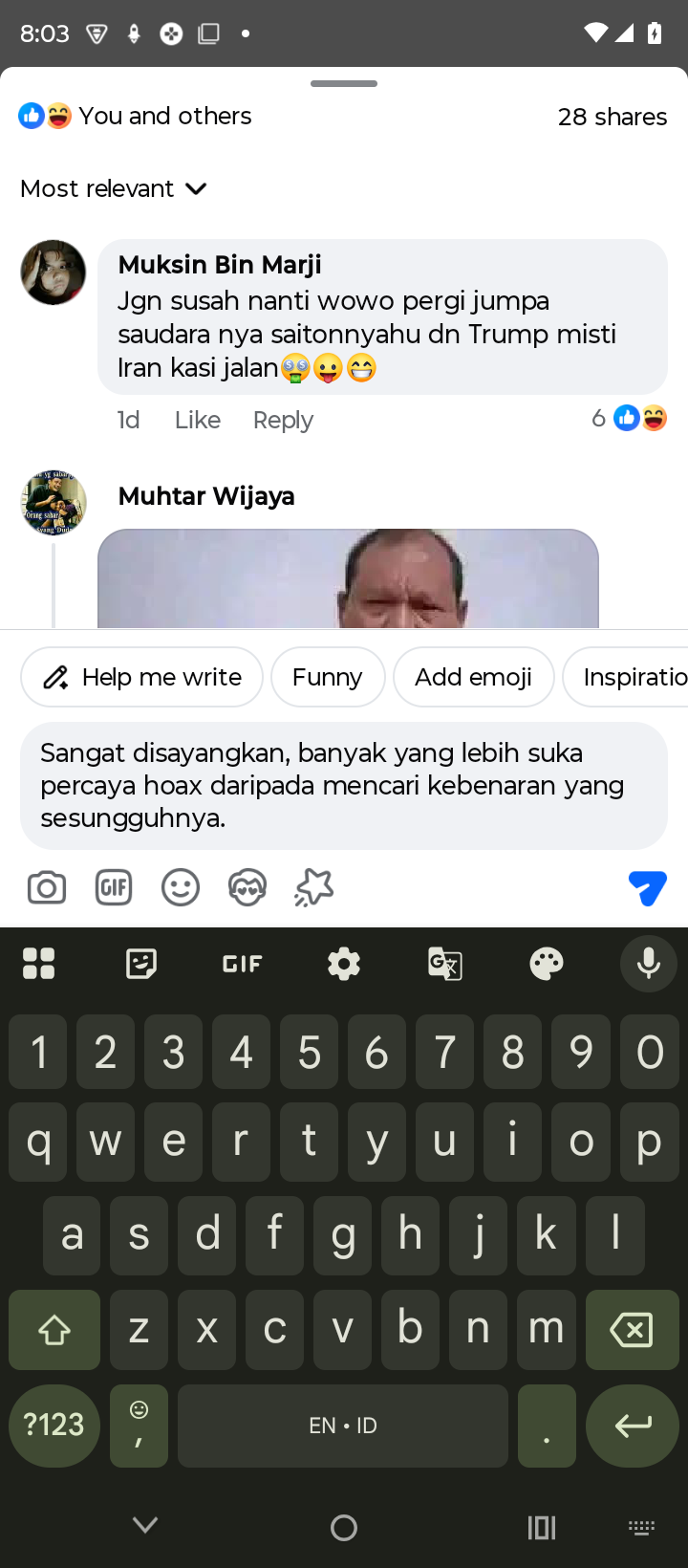View who reacted: You and others
Image resolution: width=688 pixels, height=1568 pixels.
point(136,117)
